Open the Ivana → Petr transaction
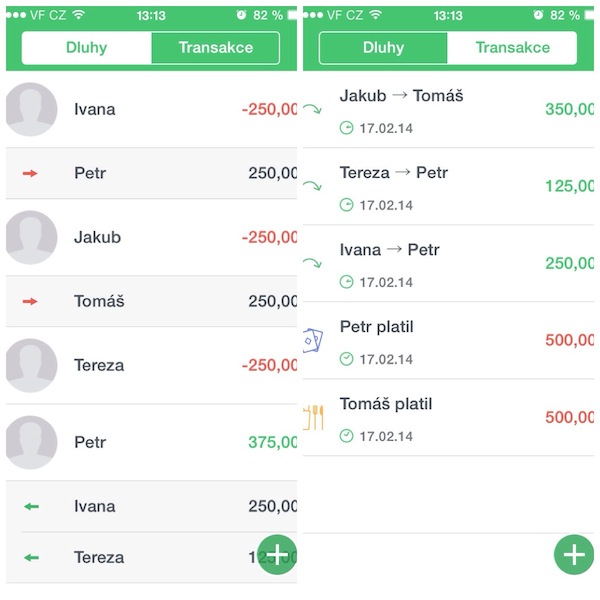The width and height of the screenshot is (600, 600). tap(448, 264)
